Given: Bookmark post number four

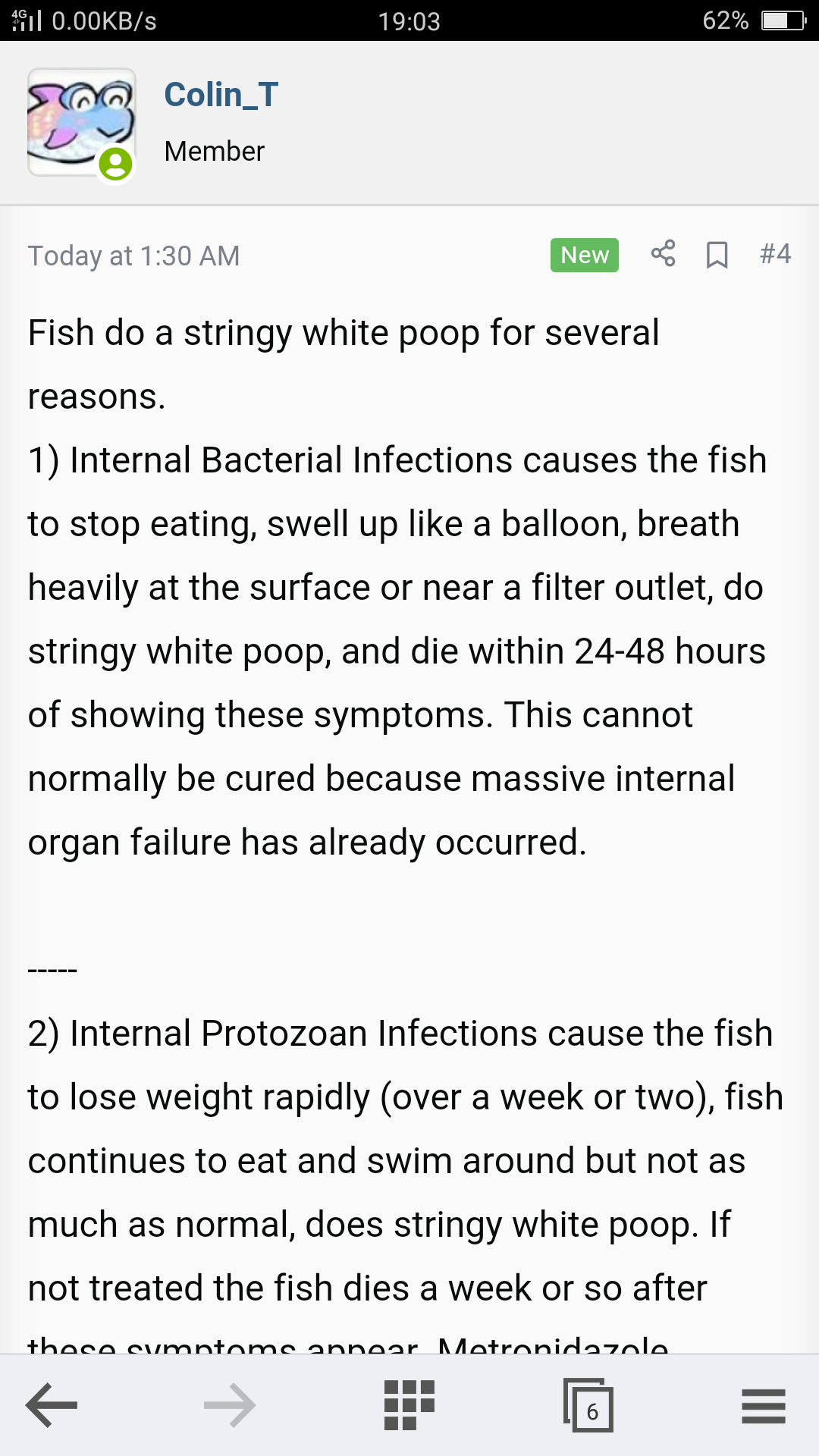Looking at the screenshot, I should click(717, 255).
